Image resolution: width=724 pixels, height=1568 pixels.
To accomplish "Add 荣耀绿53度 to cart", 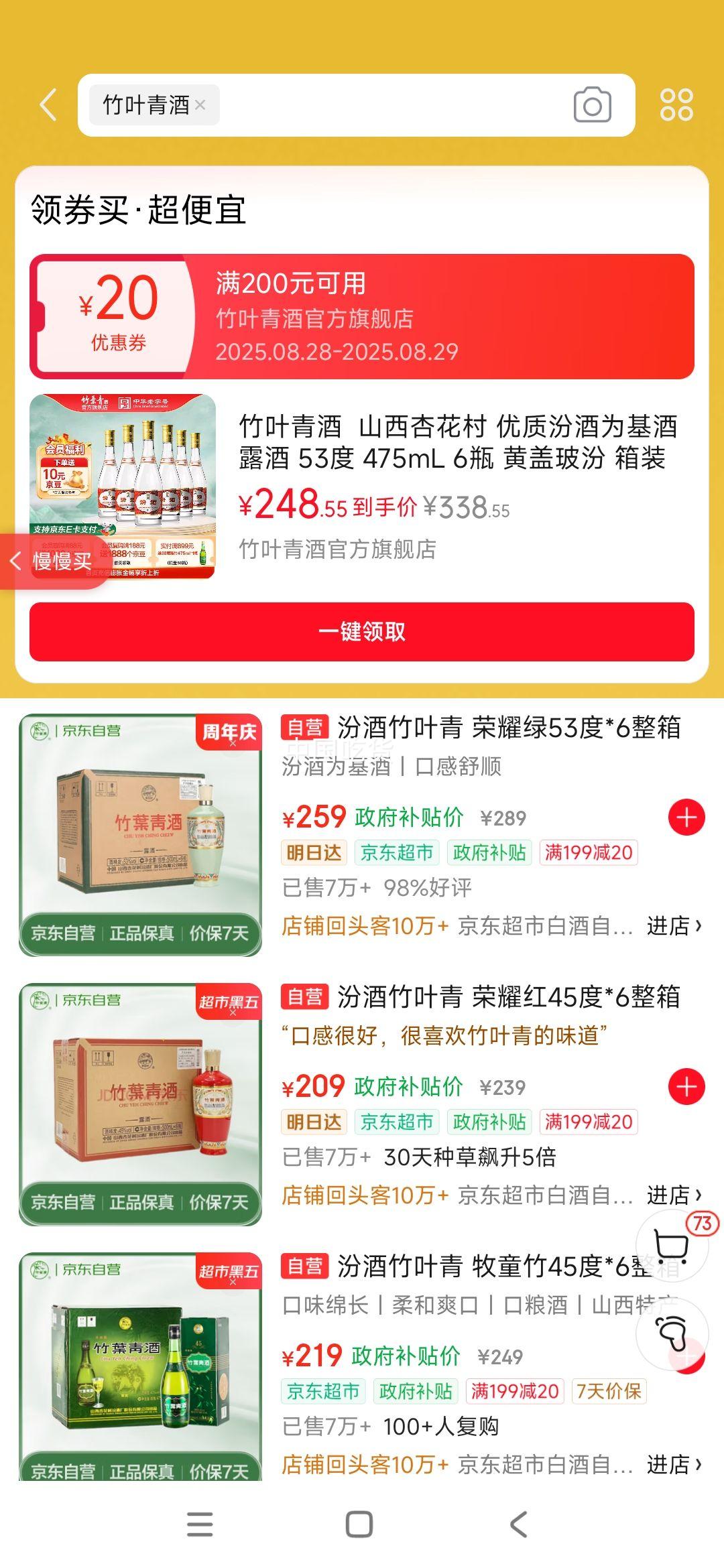I will [686, 818].
